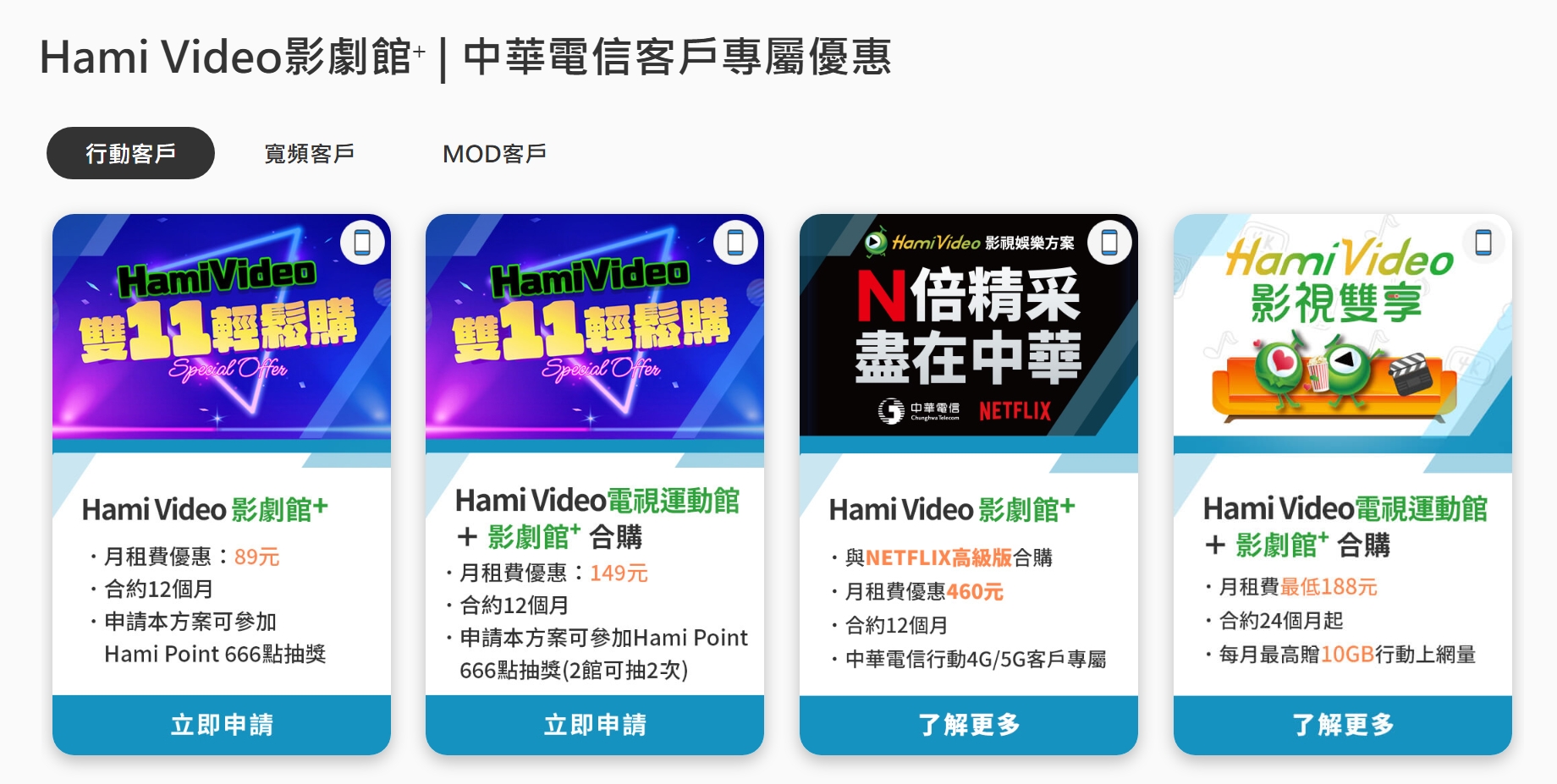The image size is (1557, 784).
Task: Switch to the 寬頻客戶 tab
Action: [x=309, y=154]
